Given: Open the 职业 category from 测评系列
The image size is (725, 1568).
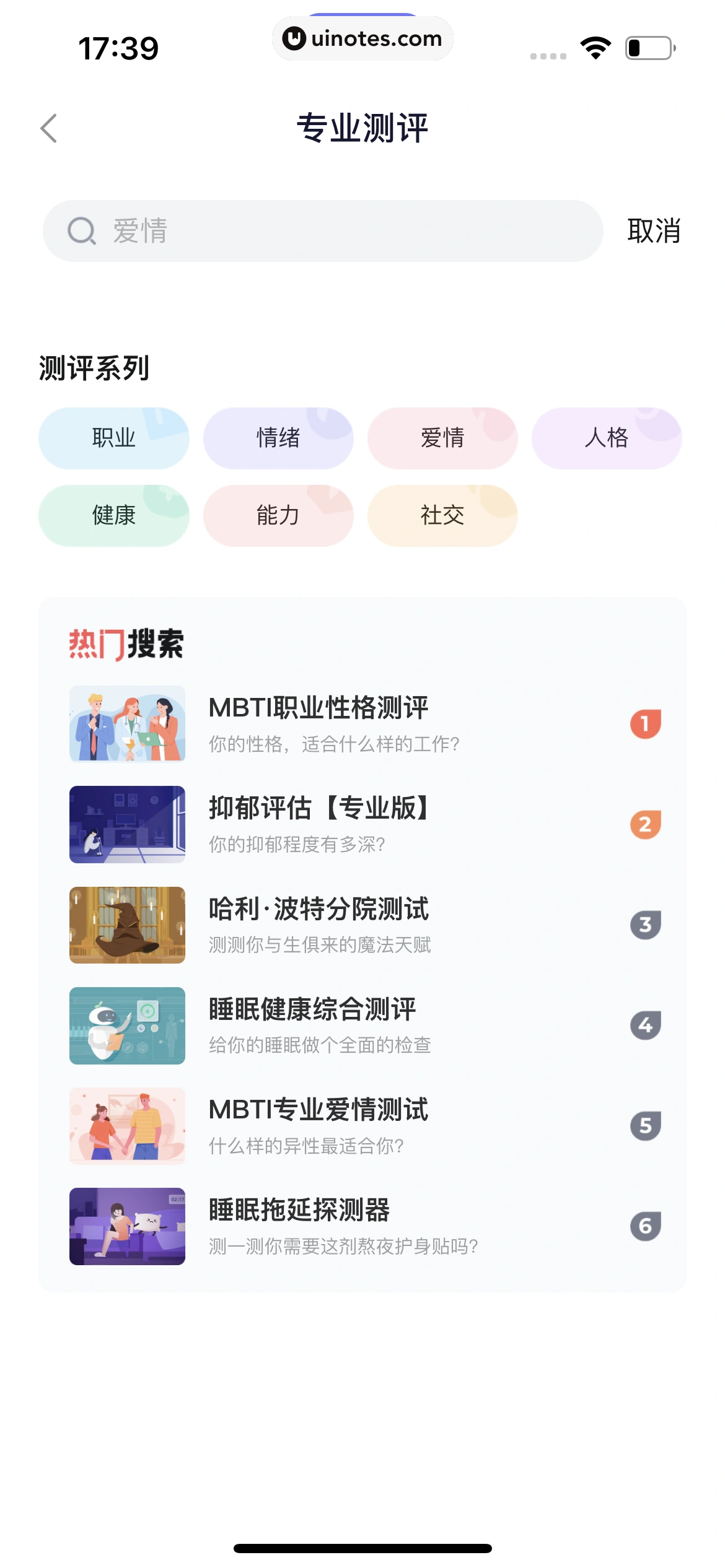Looking at the screenshot, I should 113,438.
